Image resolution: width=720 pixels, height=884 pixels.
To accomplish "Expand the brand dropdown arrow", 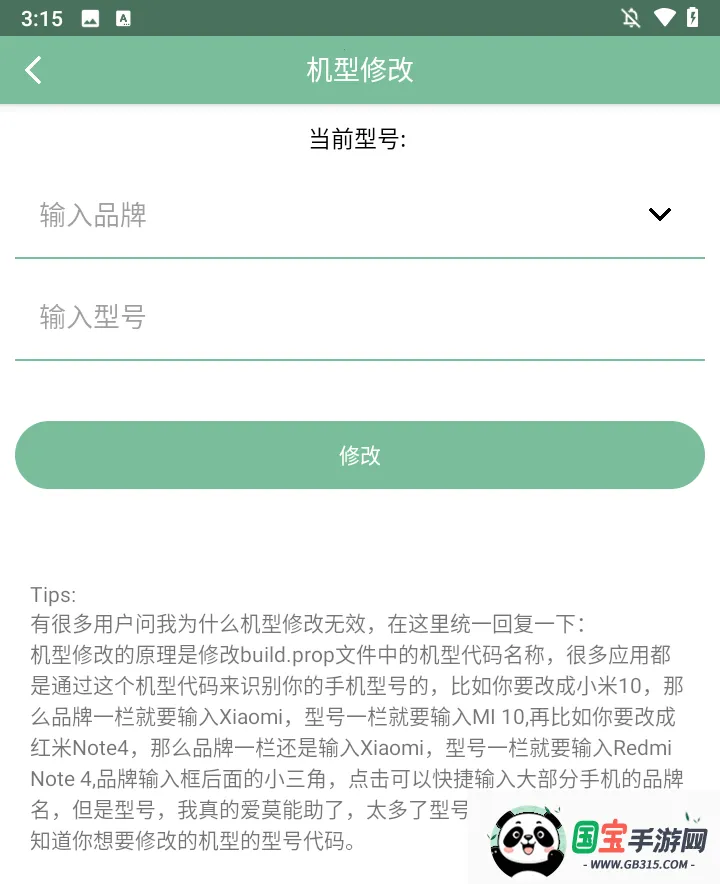I will tap(659, 214).
